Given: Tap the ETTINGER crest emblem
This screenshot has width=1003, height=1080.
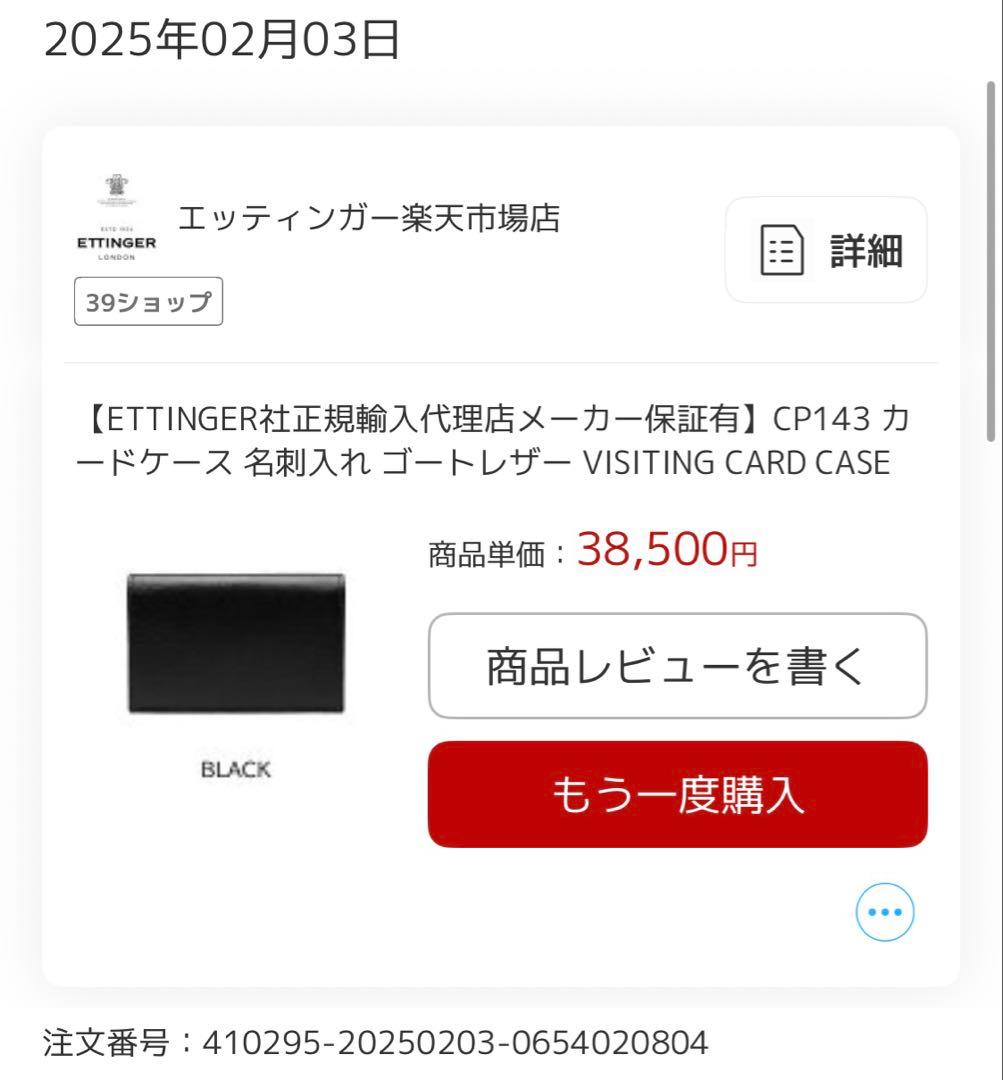Looking at the screenshot, I should pos(119,185).
